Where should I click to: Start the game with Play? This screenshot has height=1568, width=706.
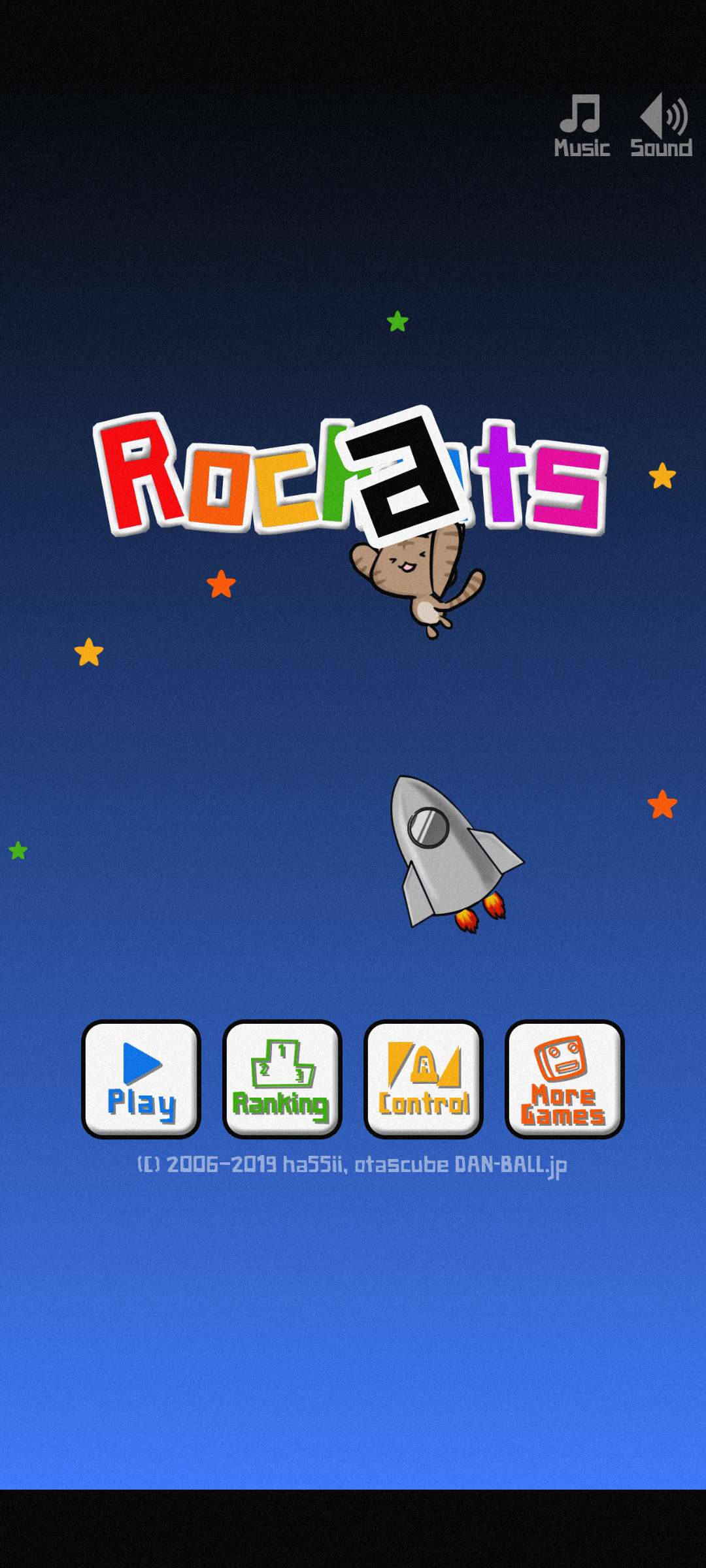click(141, 1079)
